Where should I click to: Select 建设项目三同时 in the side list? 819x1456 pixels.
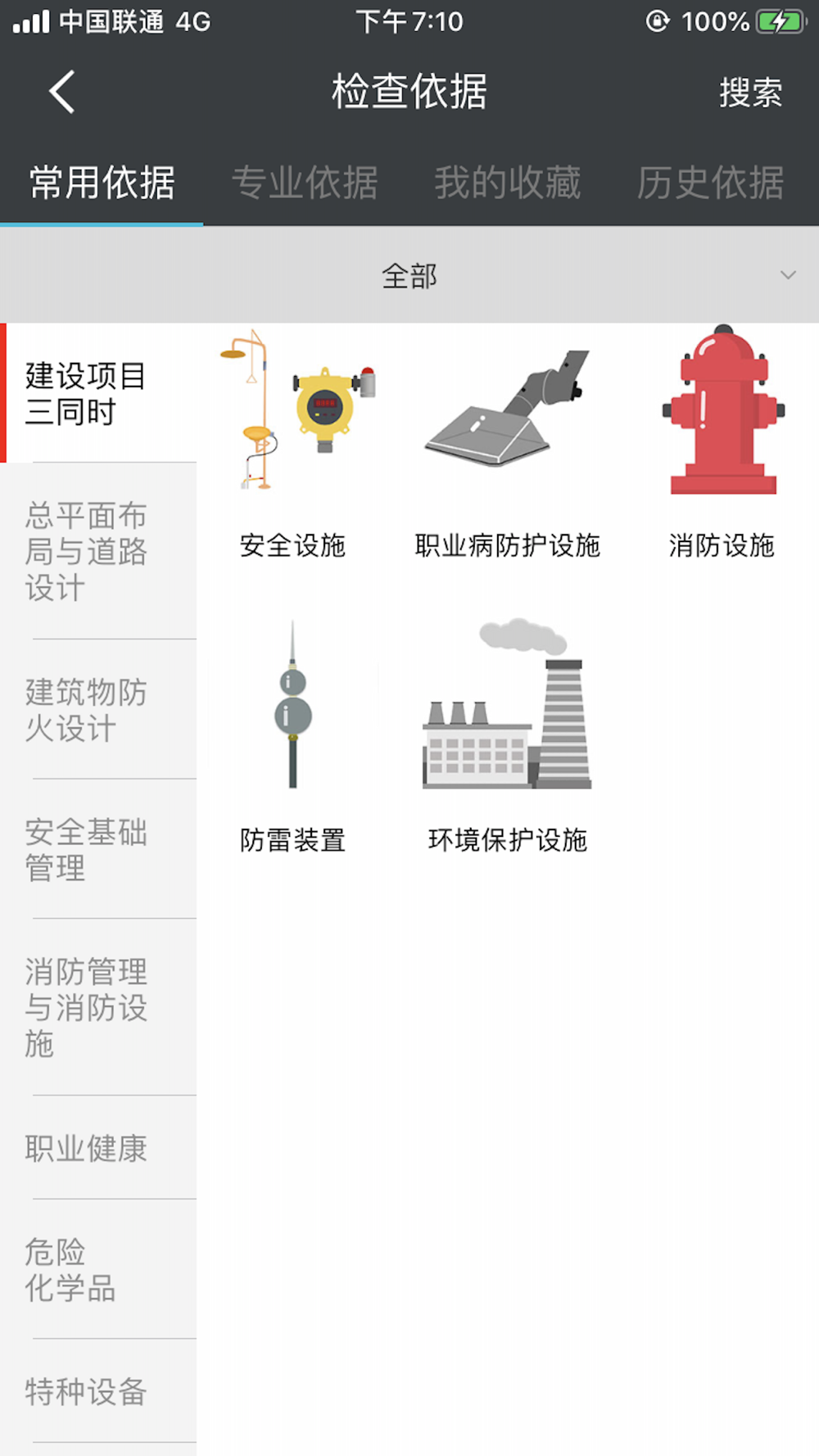pos(98,393)
